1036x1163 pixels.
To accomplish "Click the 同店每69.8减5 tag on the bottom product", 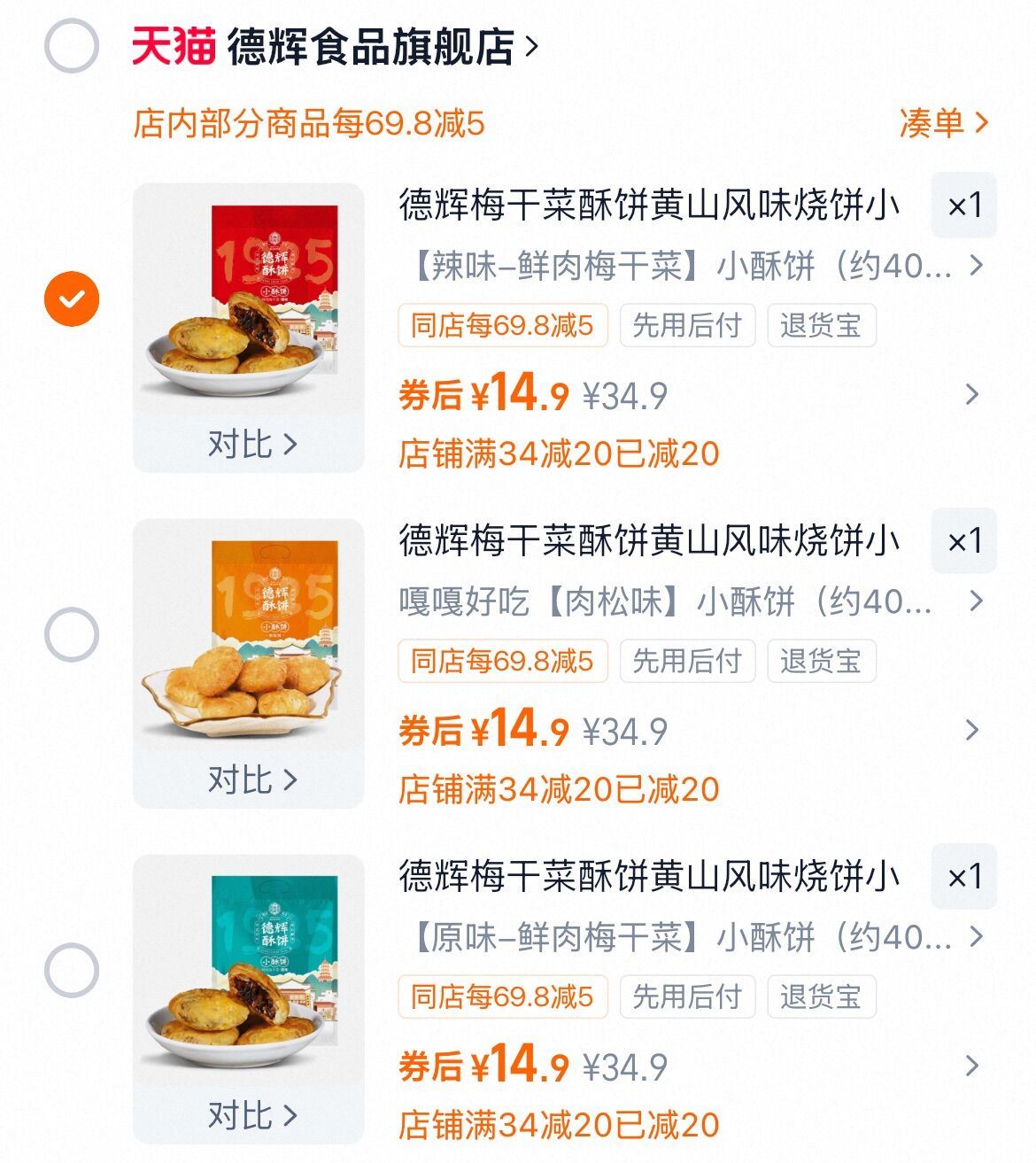I will [x=502, y=998].
